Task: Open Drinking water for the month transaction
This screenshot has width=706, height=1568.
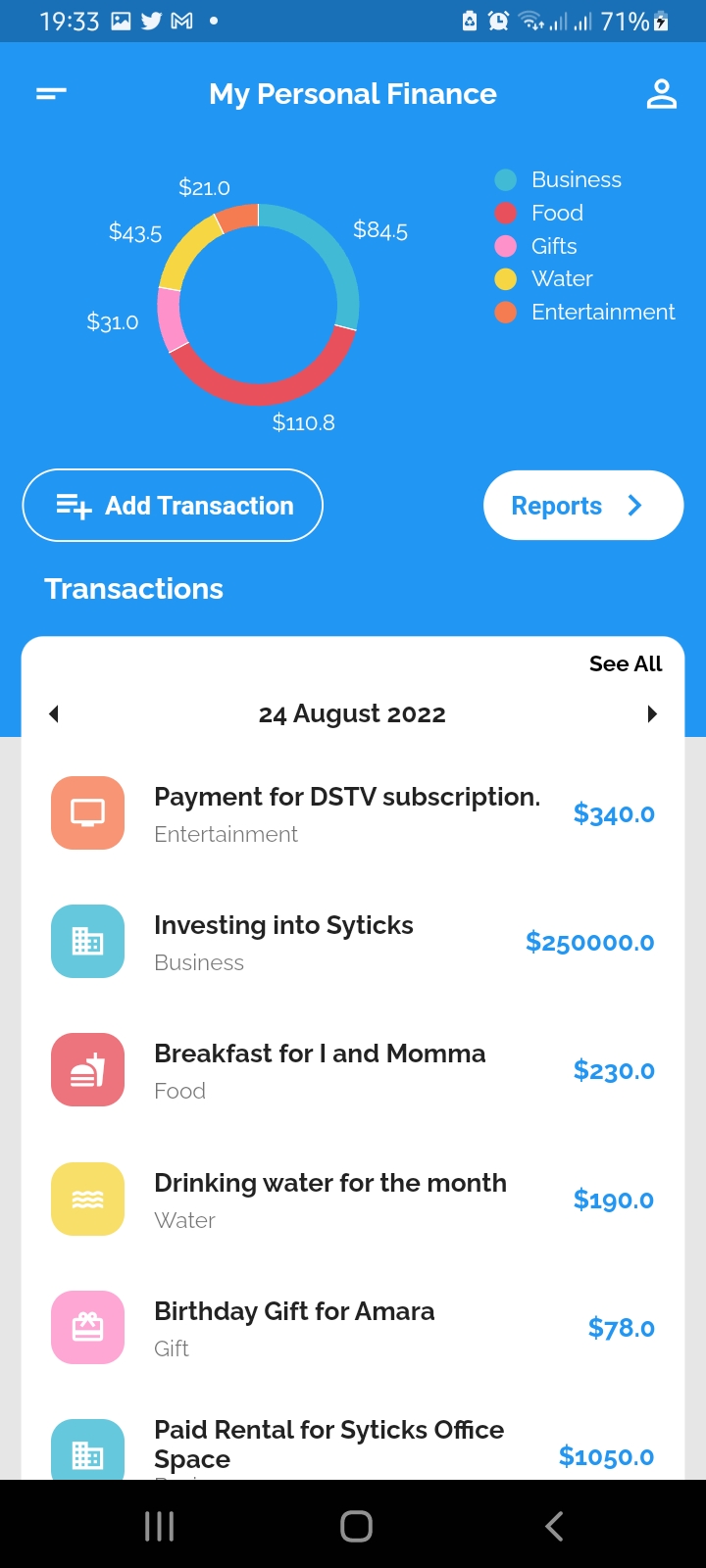Action: click(x=353, y=1200)
